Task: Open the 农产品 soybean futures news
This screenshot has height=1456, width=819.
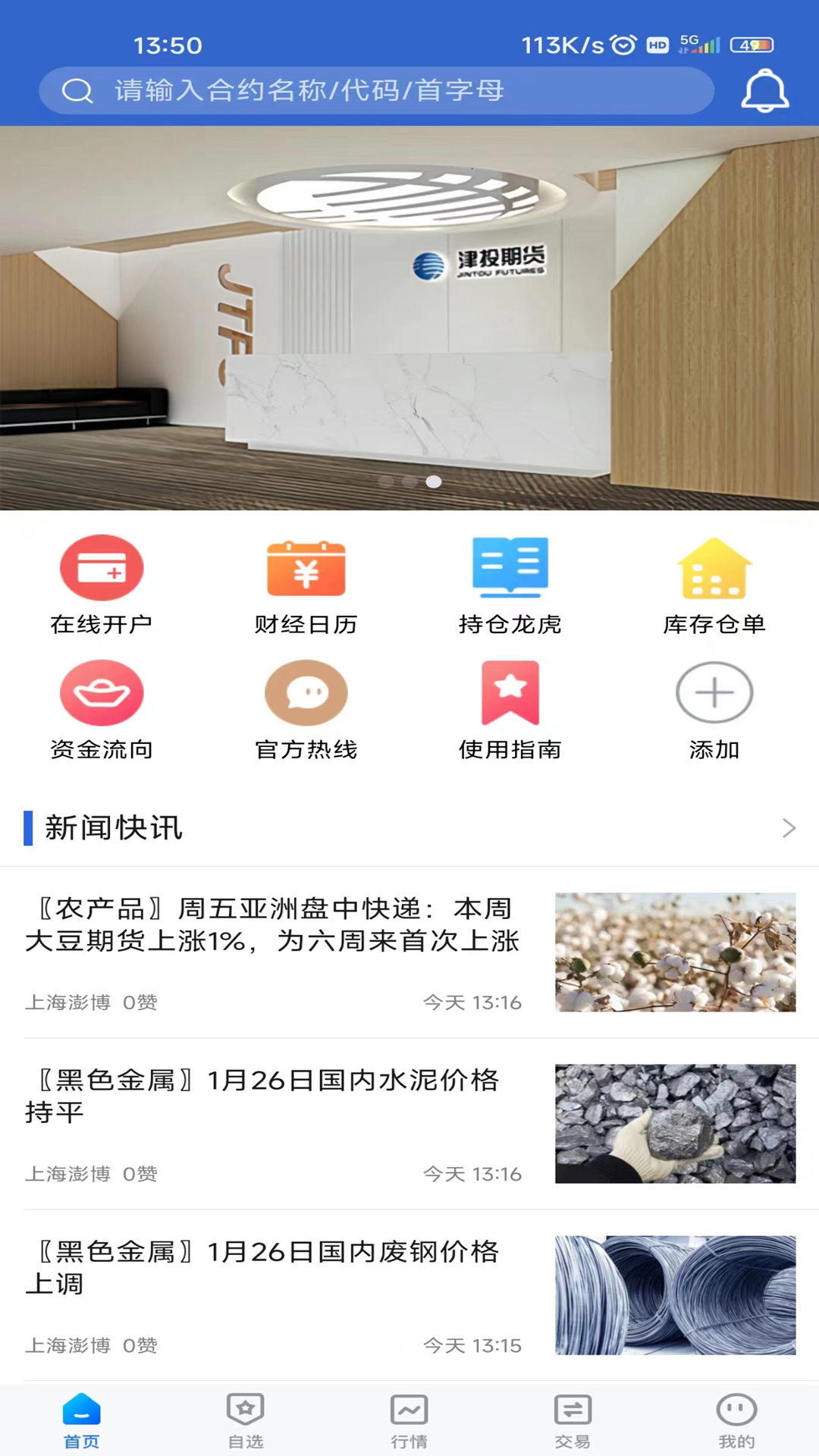Action: click(273, 925)
